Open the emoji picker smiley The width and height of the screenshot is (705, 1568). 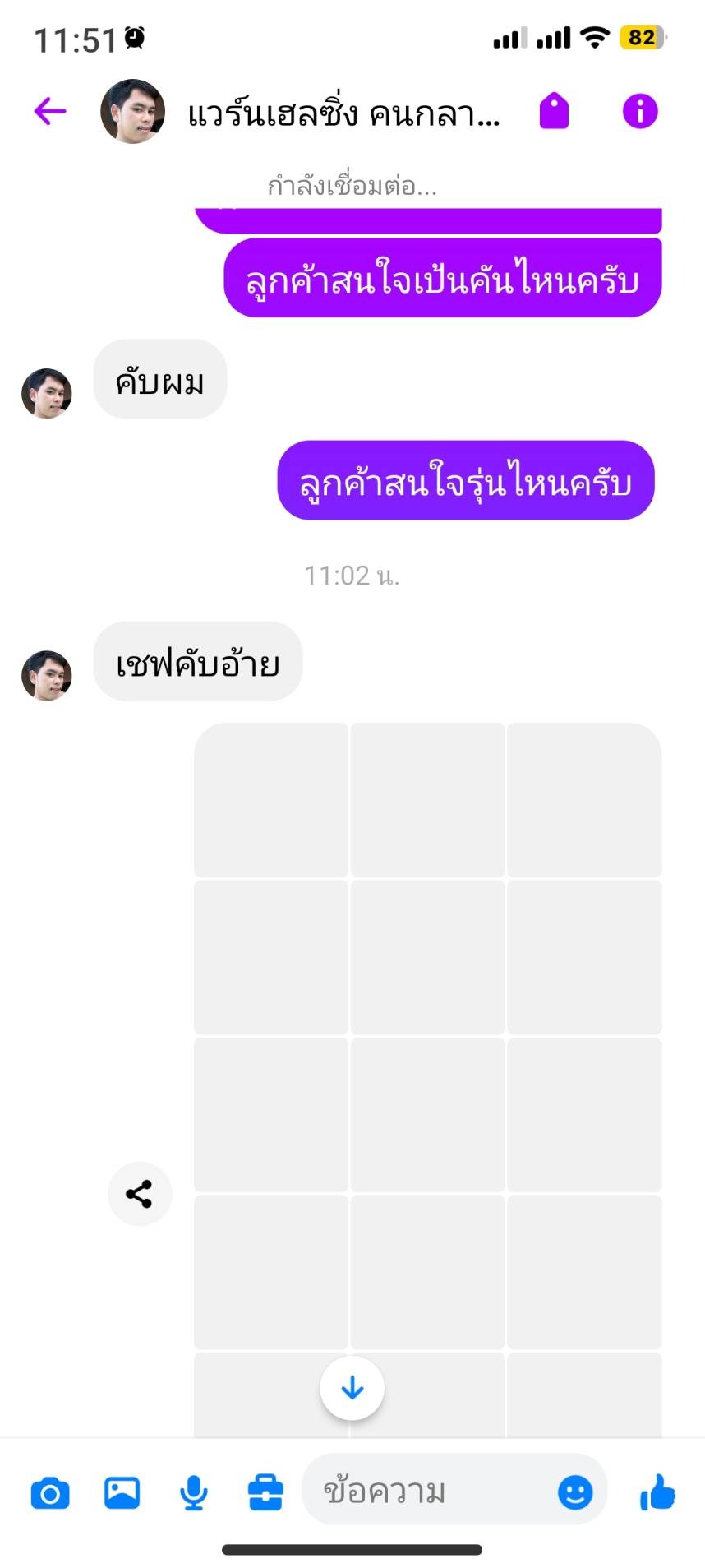574,1491
